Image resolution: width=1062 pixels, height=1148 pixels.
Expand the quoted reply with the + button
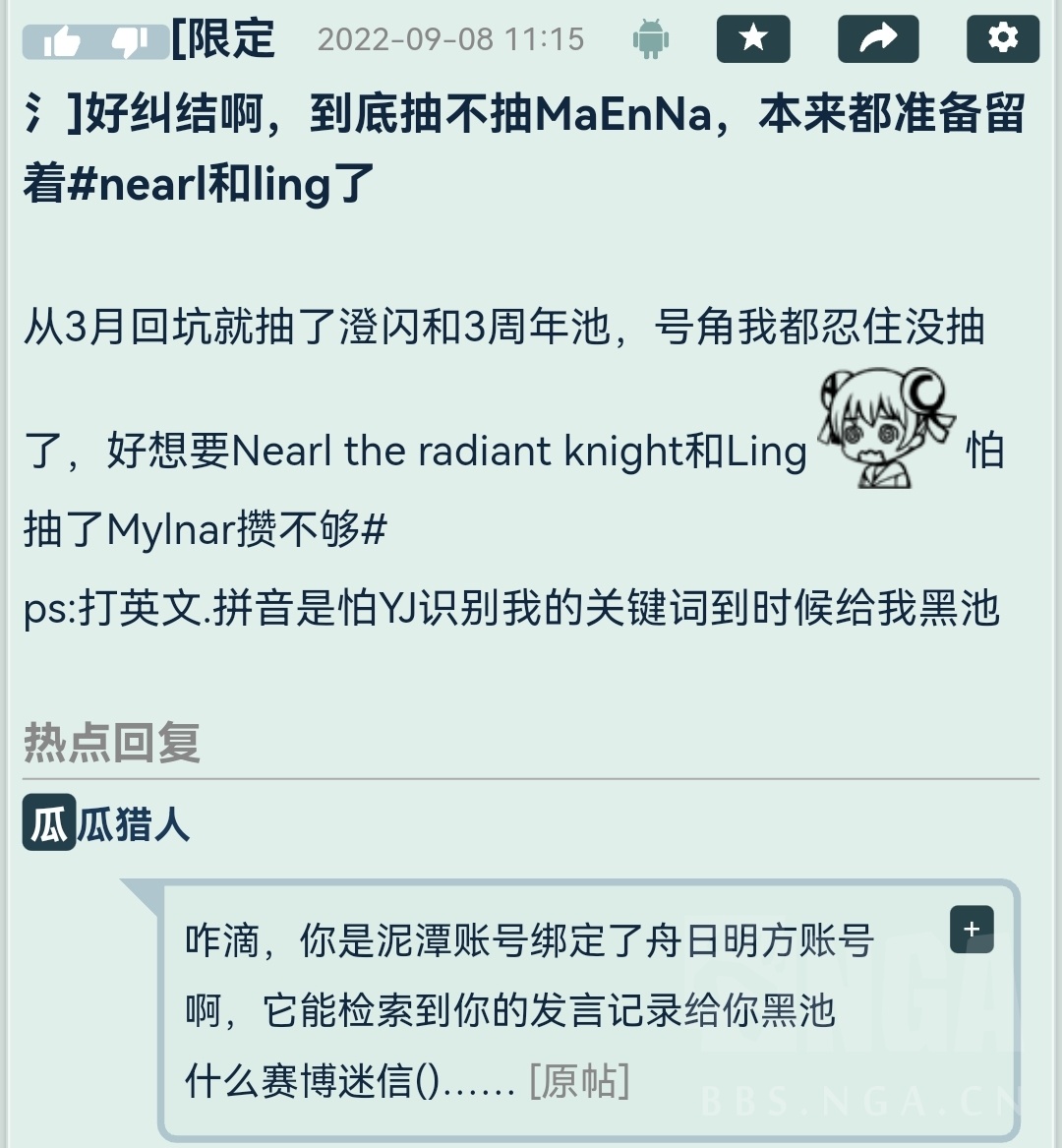pos(971,931)
